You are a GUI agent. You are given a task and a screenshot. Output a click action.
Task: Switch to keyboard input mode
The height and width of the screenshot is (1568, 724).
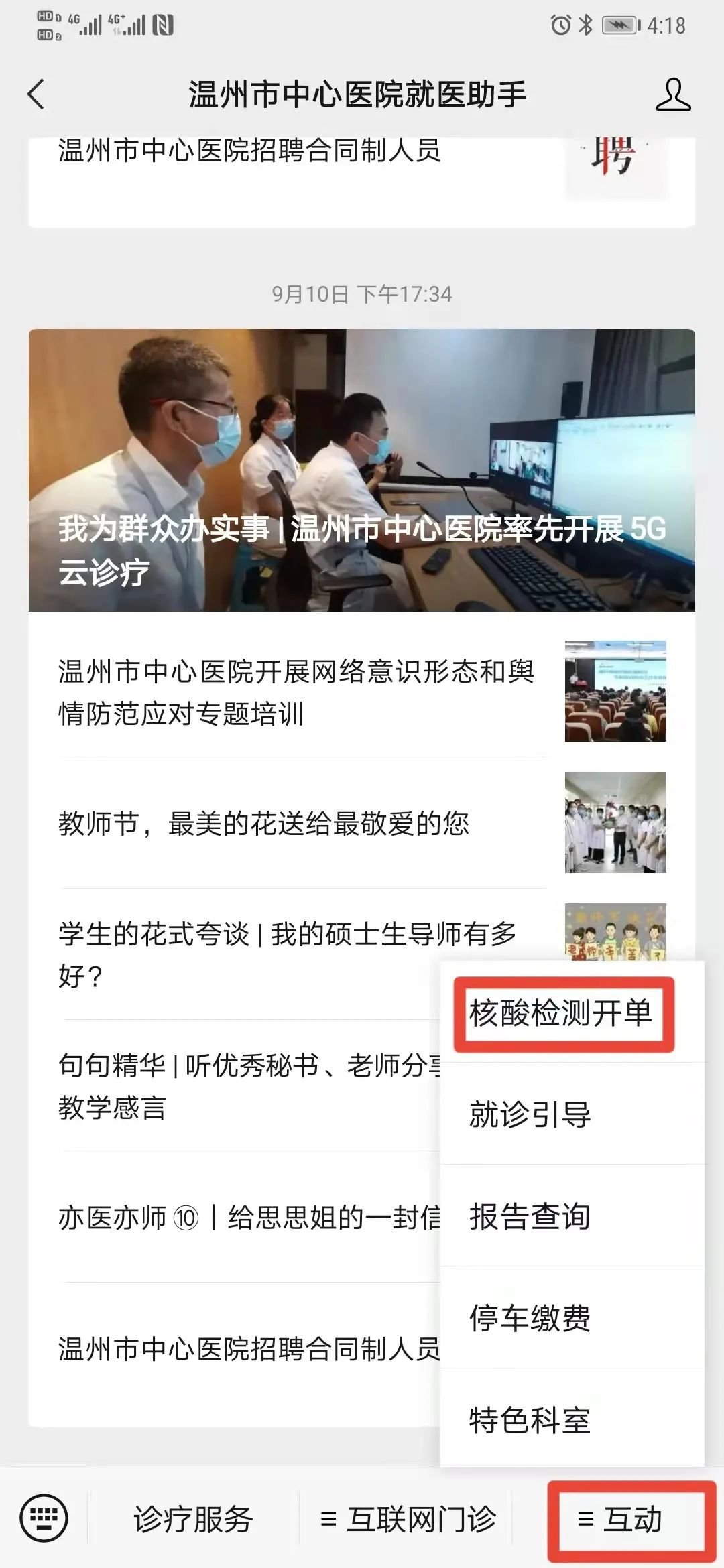[x=44, y=1518]
